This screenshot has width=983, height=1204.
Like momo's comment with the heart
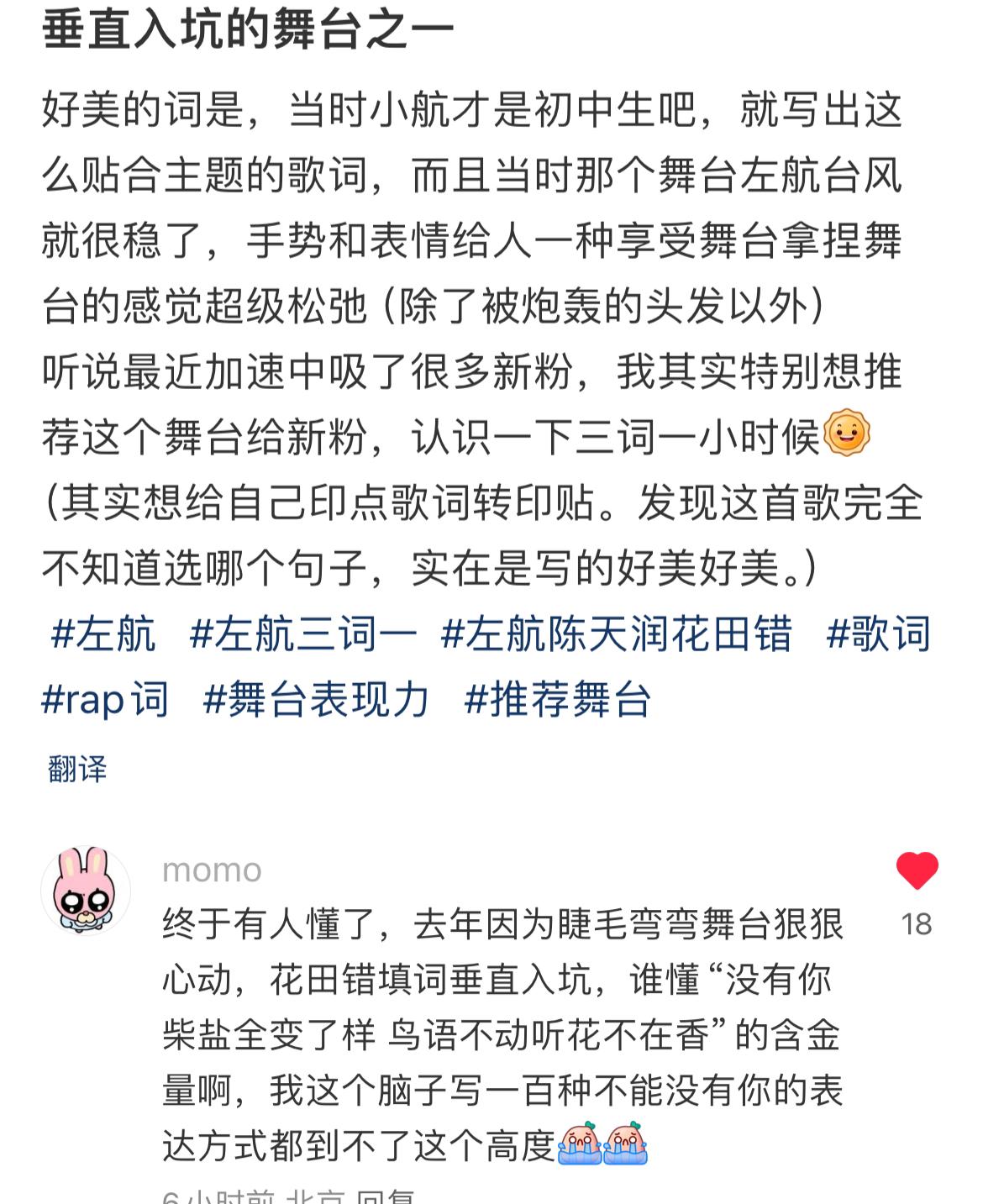coord(917,870)
